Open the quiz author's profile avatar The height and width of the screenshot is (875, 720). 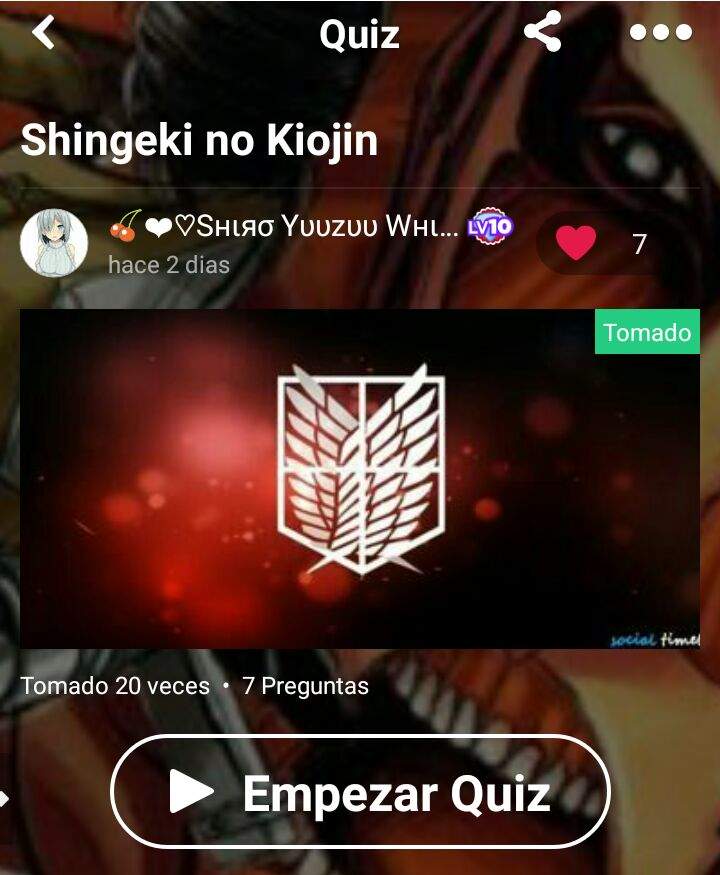(x=54, y=243)
